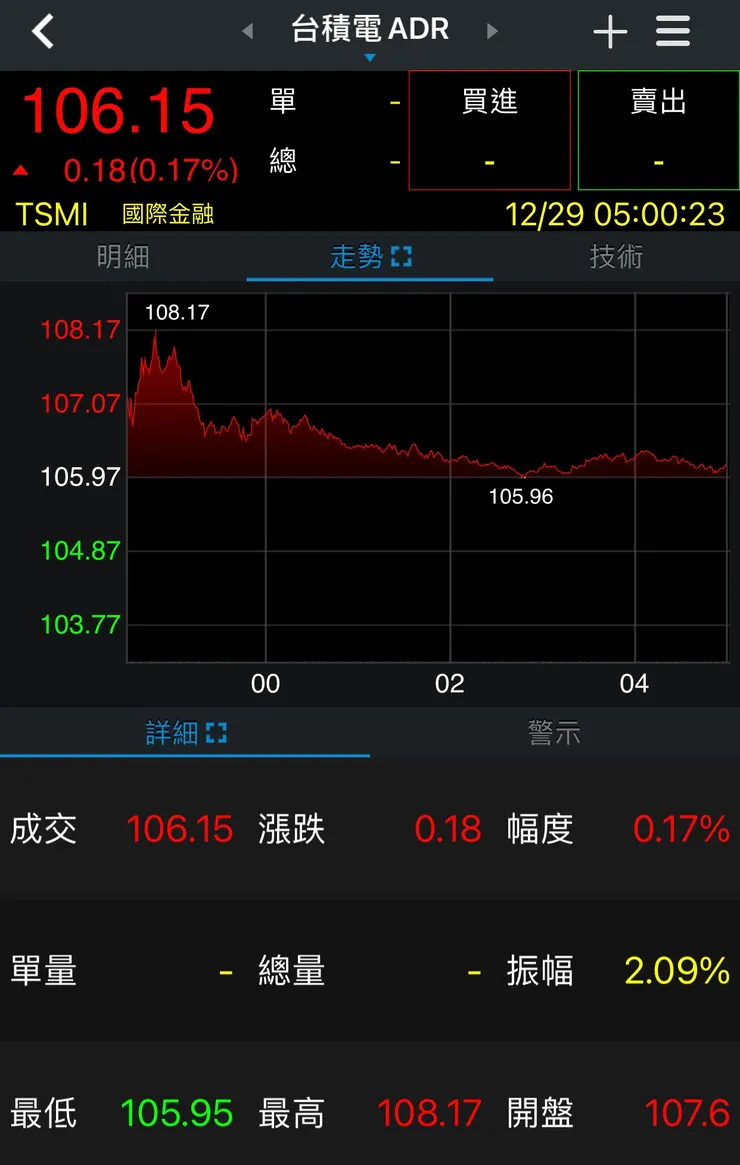Screen dimensions: 740x1165
Task: Click the timestamp 12/29 05:00:23
Action: coord(614,213)
